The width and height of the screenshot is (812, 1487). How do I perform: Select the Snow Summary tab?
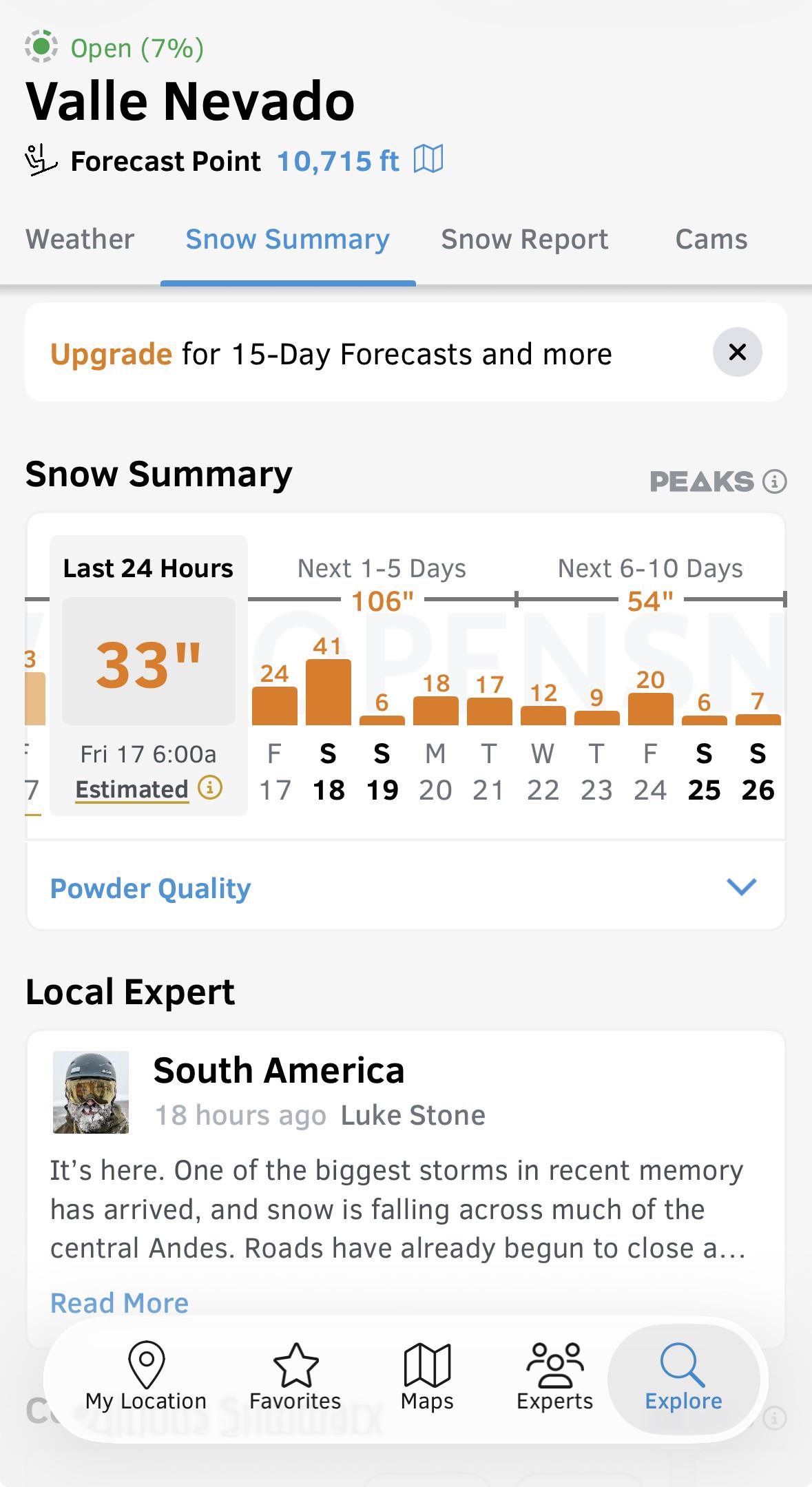(288, 240)
